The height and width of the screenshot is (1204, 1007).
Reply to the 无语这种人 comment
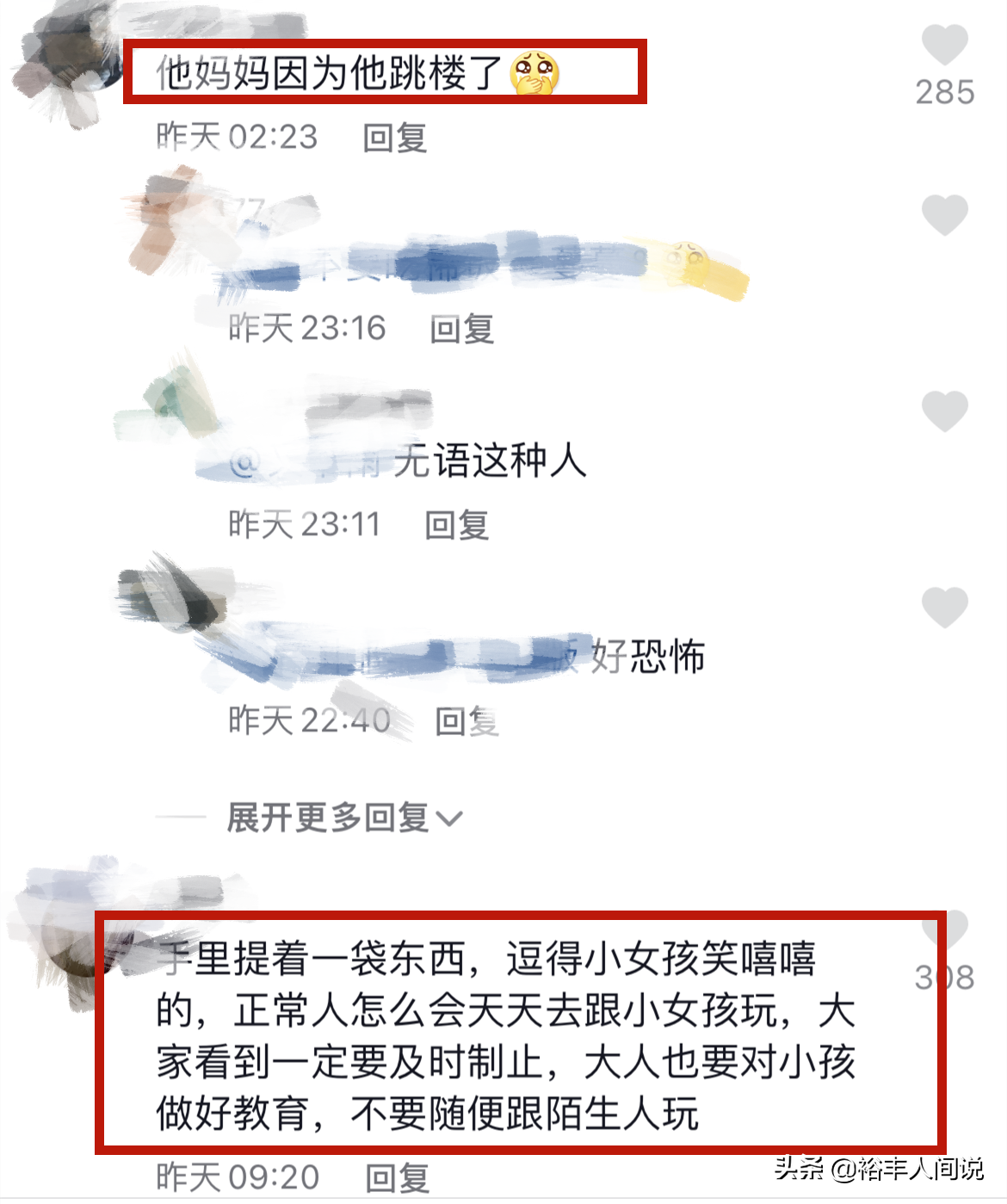(456, 524)
